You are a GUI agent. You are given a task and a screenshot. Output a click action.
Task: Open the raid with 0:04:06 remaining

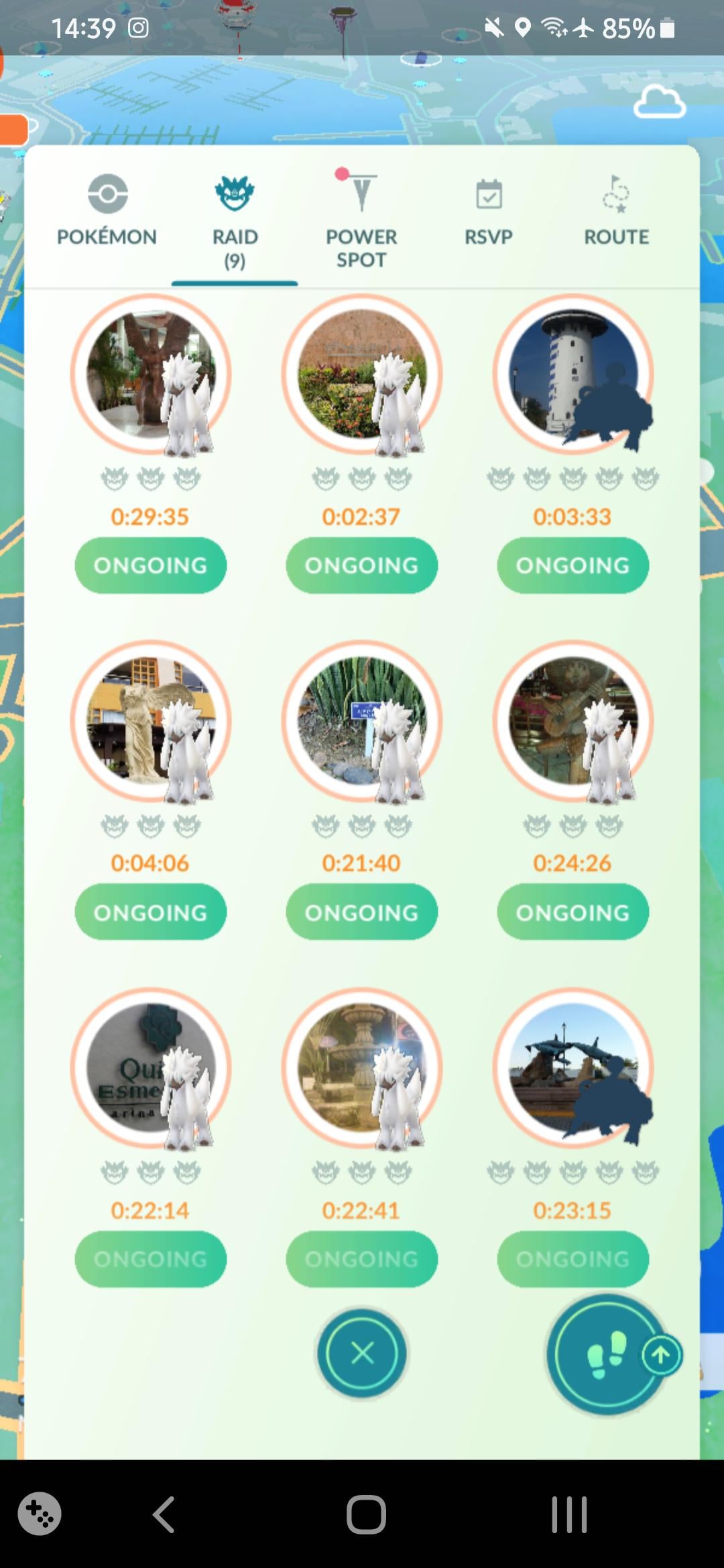click(x=151, y=722)
